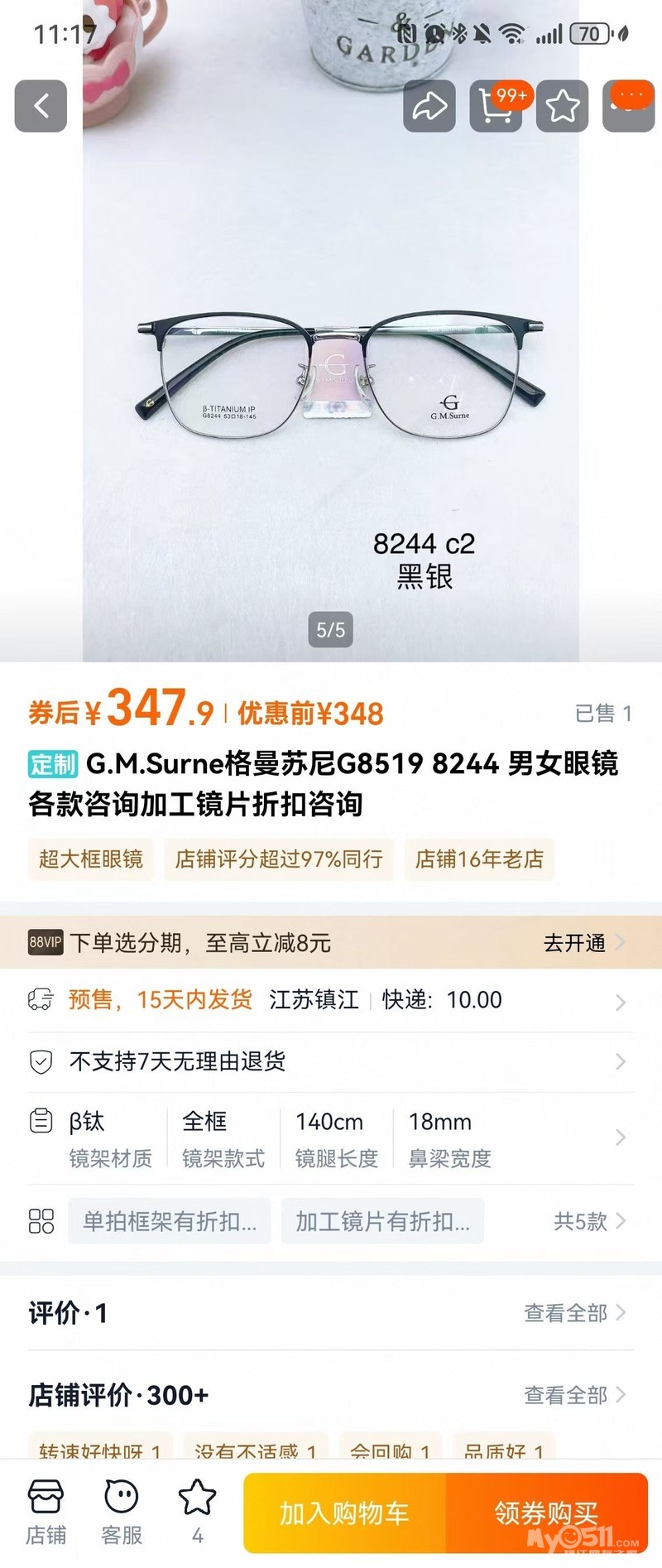View 不支持7天无理由退货 policy details
This screenshot has height=1568, width=662.
pos(331,1061)
